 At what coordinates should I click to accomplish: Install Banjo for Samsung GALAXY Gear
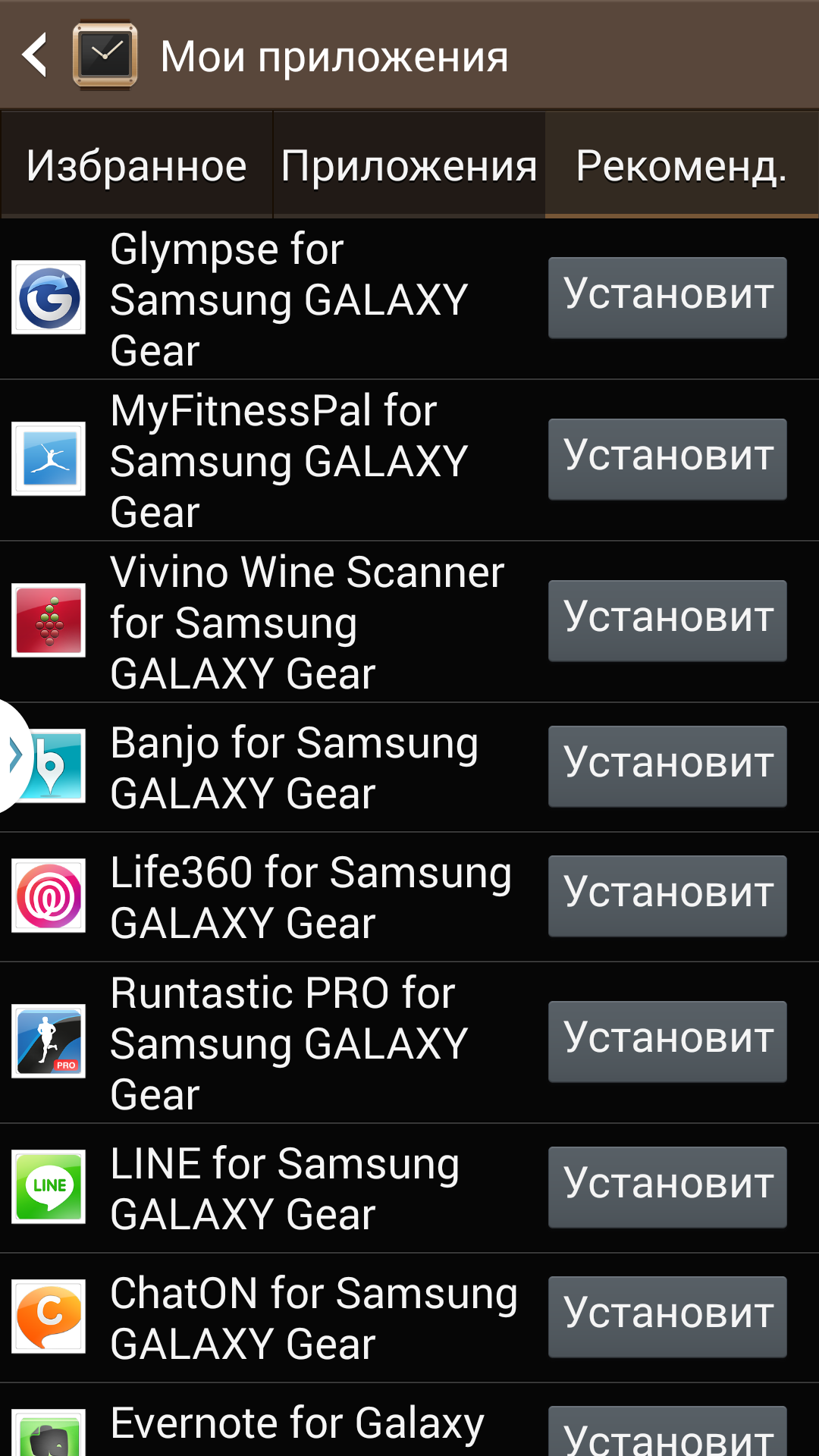pyautogui.click(x=667, y=766)
